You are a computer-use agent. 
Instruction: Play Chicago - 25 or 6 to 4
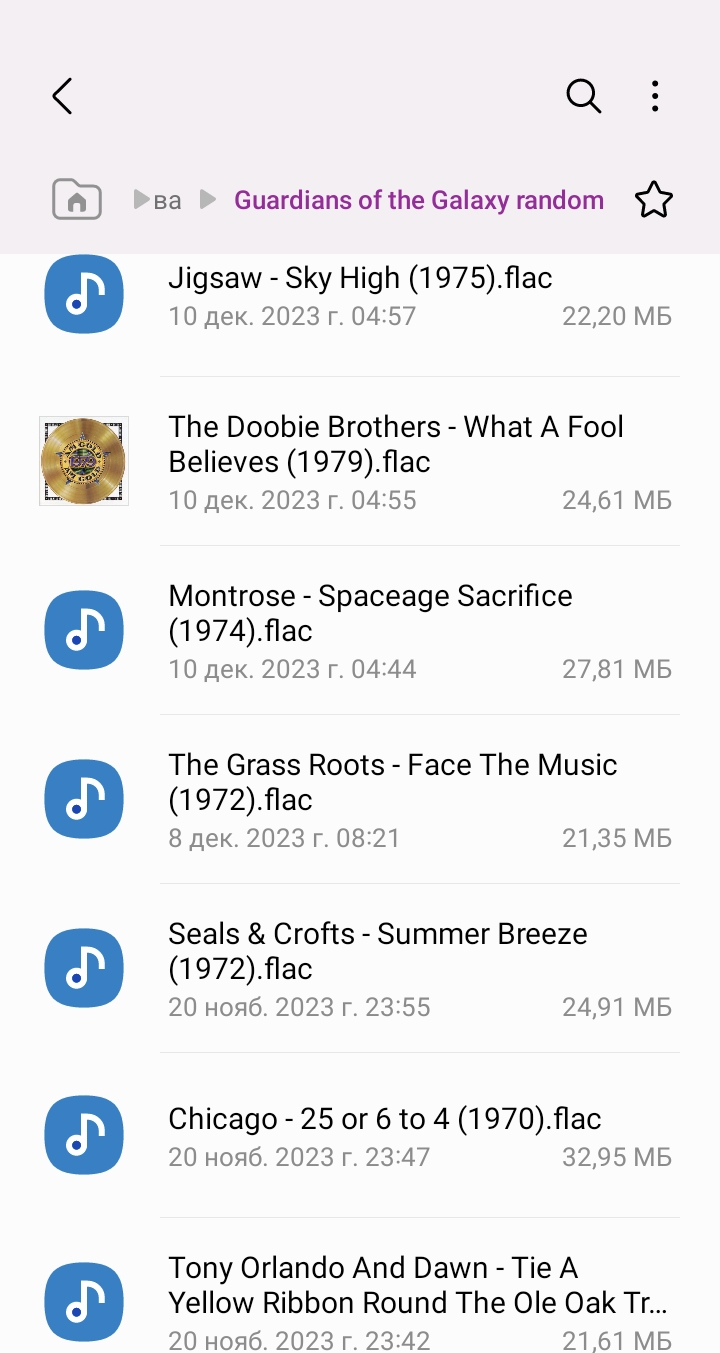click(385, 1135)
